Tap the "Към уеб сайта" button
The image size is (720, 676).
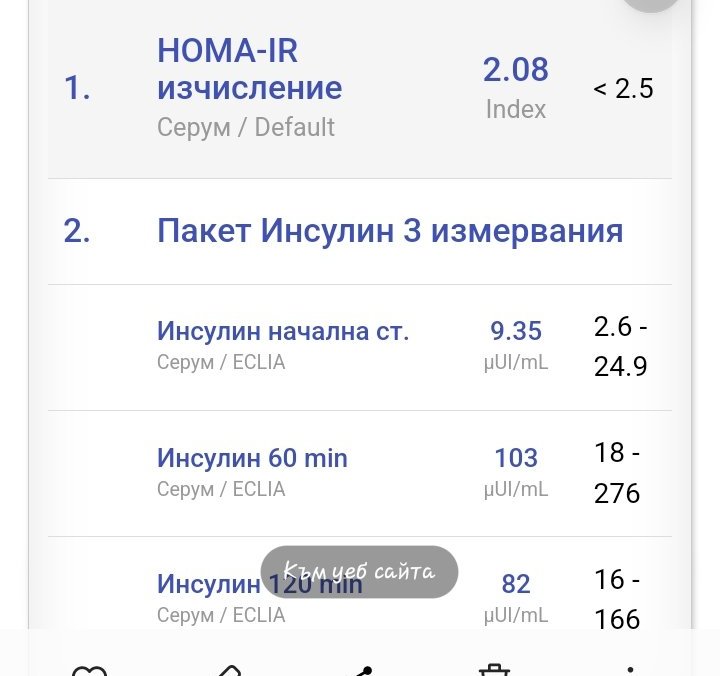359,572
